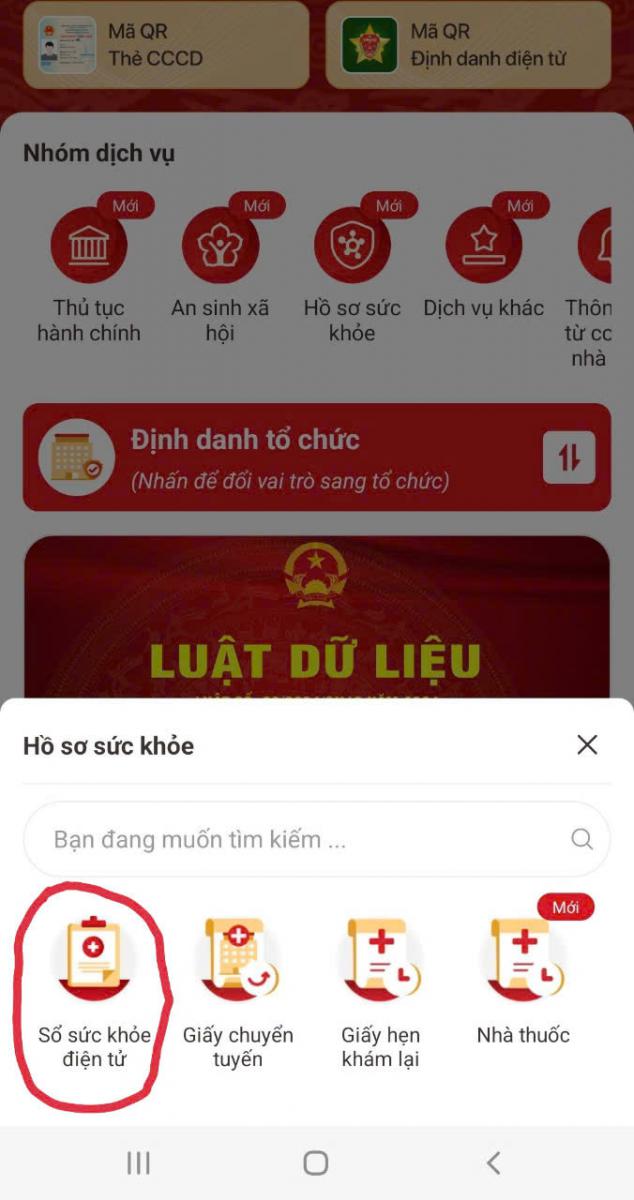Close the Hồ sơ sức khỏe sheet
Image resolution: width=634 pixels, height=1200 pixels.
tap(587, 744)
